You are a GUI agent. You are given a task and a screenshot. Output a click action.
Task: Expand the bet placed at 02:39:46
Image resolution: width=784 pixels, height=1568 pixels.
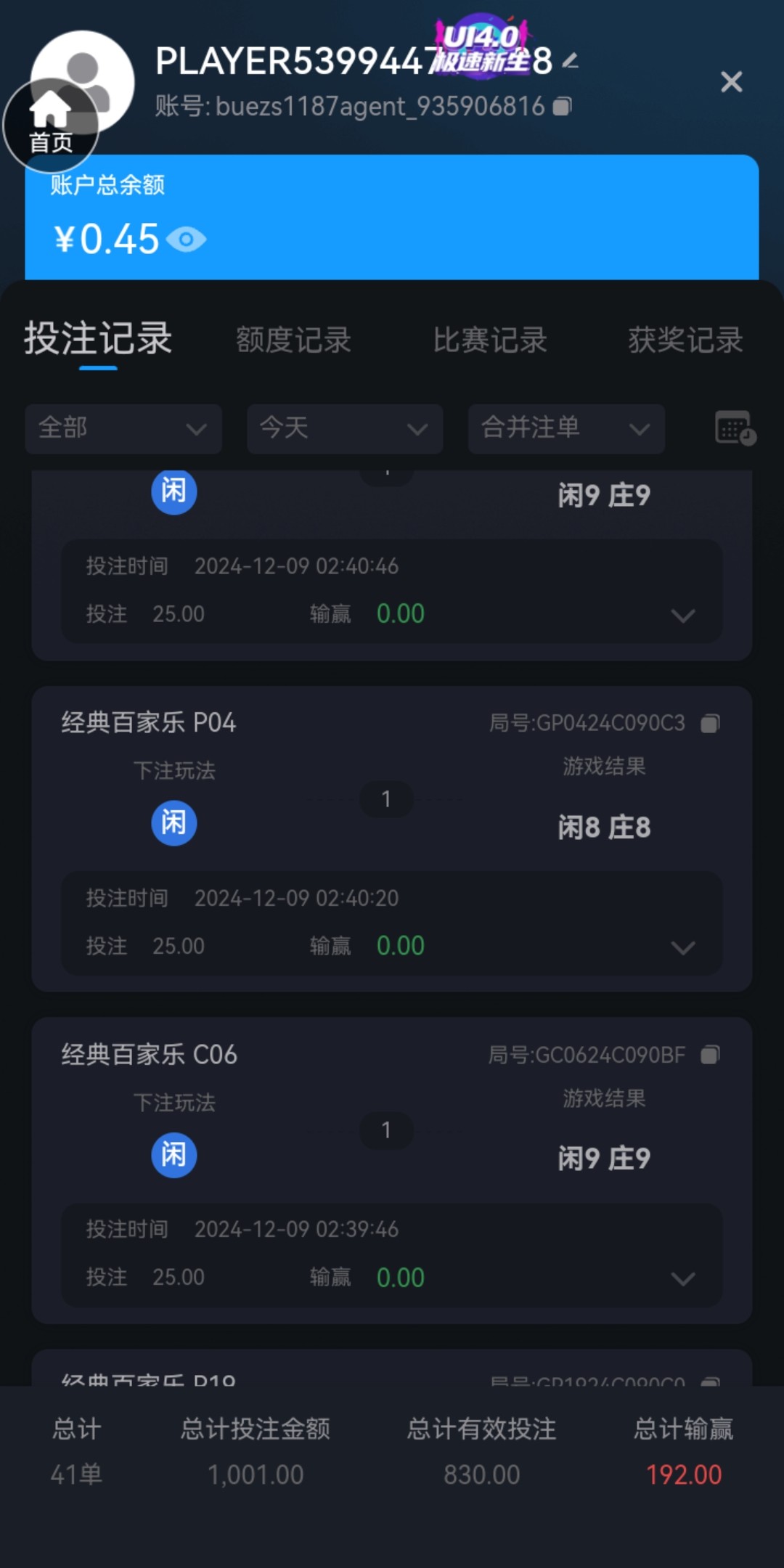[x=683, y=1278]
